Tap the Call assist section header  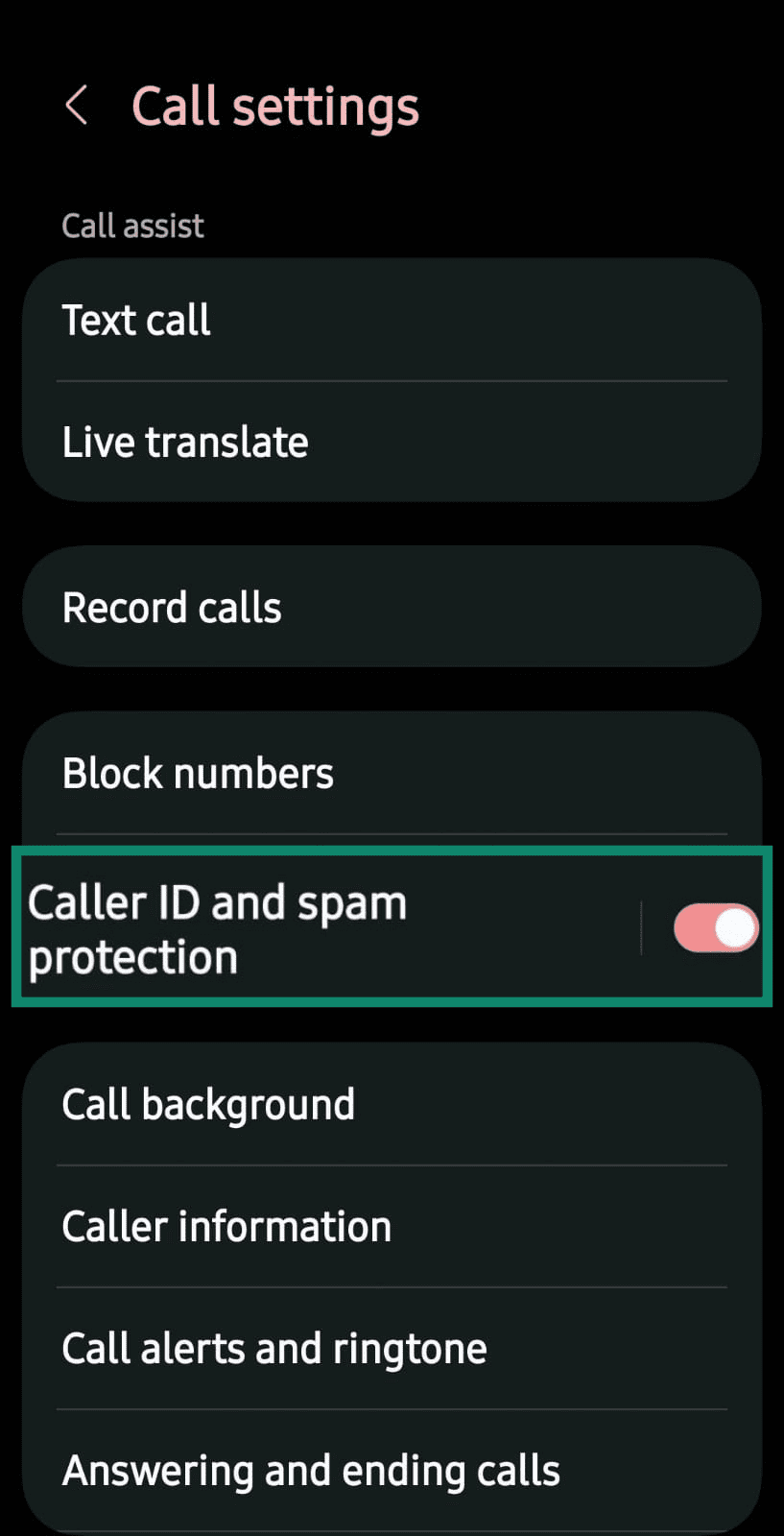pos(132,225)
